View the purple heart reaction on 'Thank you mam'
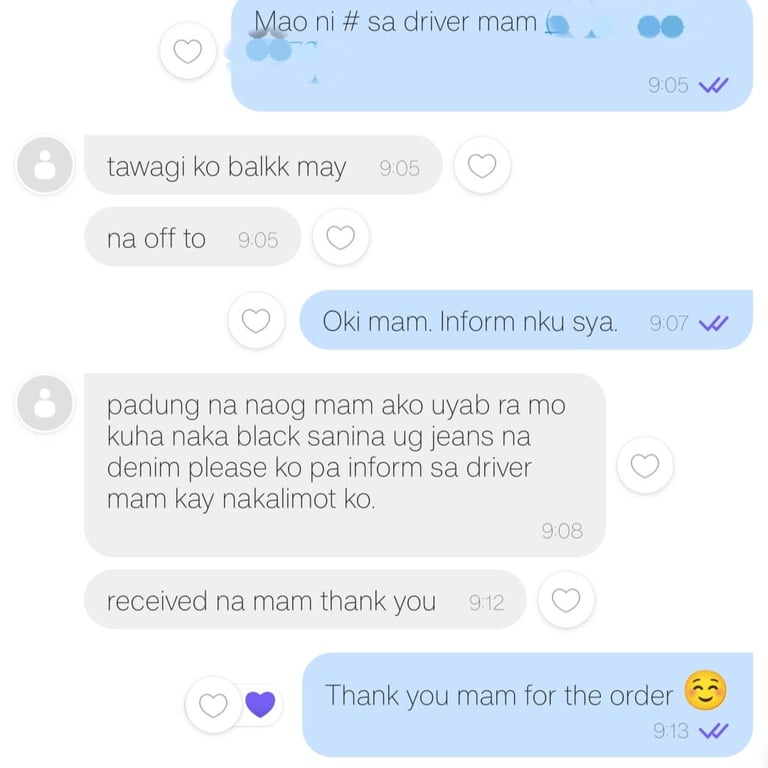 coord(260,705)
